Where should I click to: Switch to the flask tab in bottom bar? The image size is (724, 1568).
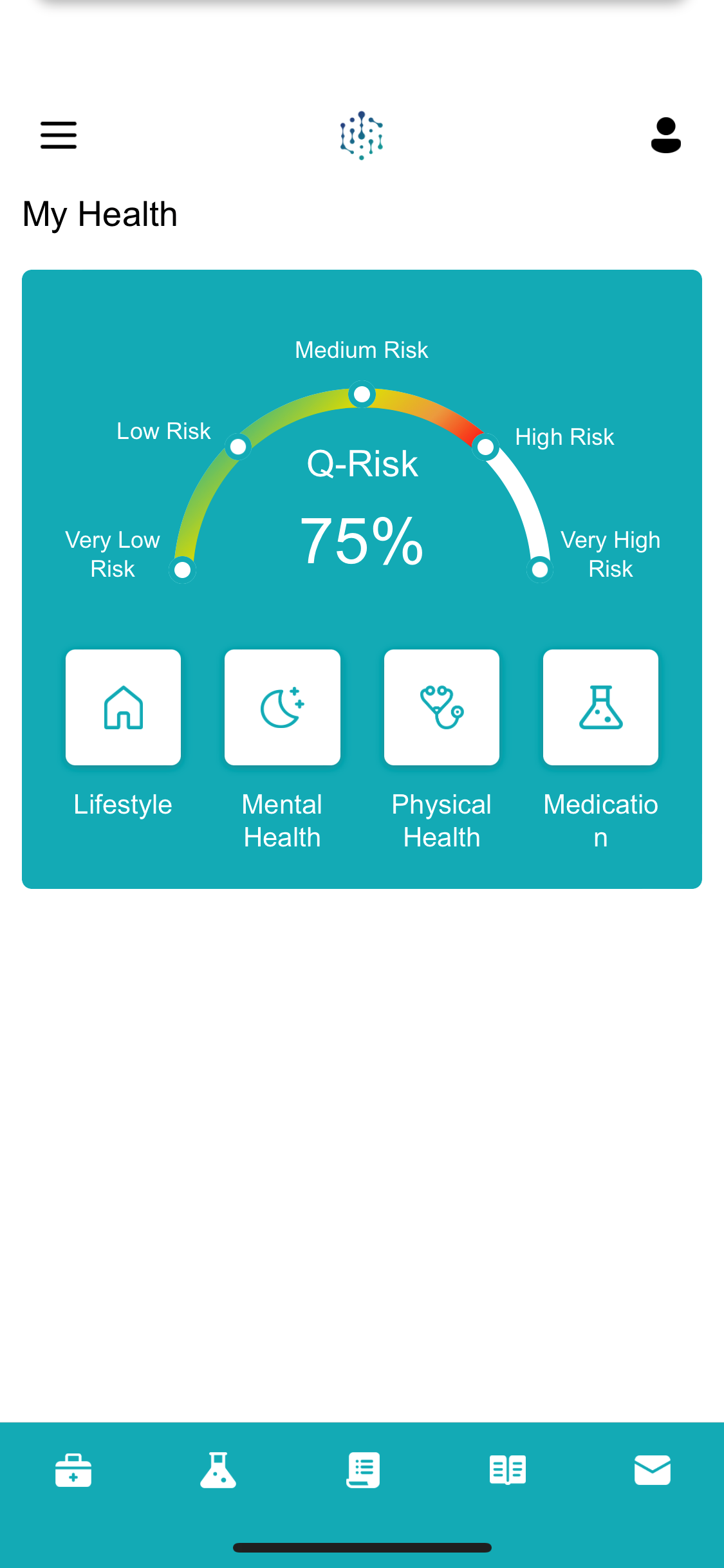pyautogui.click(x=218, y=1470)
